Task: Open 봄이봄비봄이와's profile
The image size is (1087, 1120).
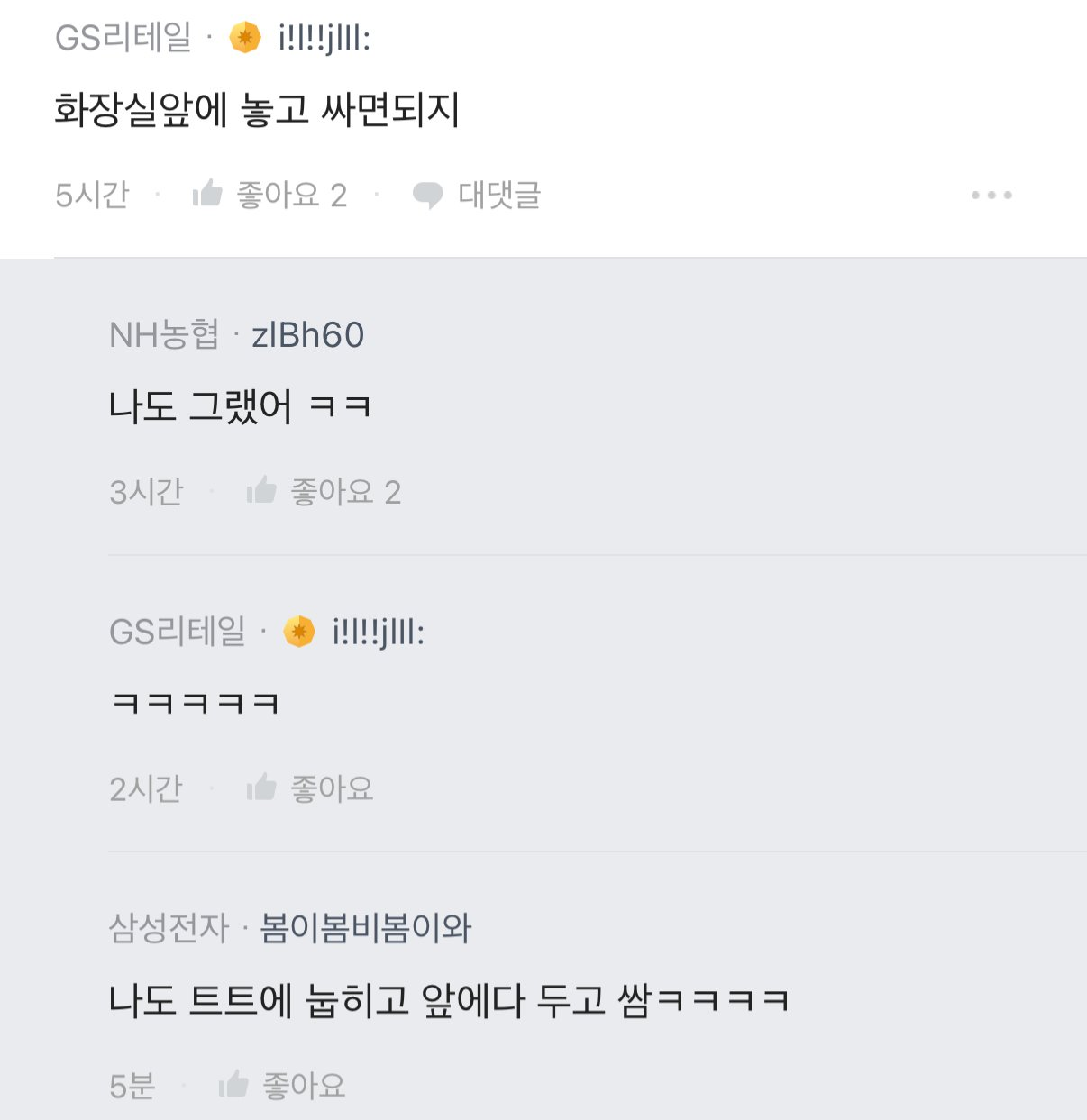Action: pos(365,928)
